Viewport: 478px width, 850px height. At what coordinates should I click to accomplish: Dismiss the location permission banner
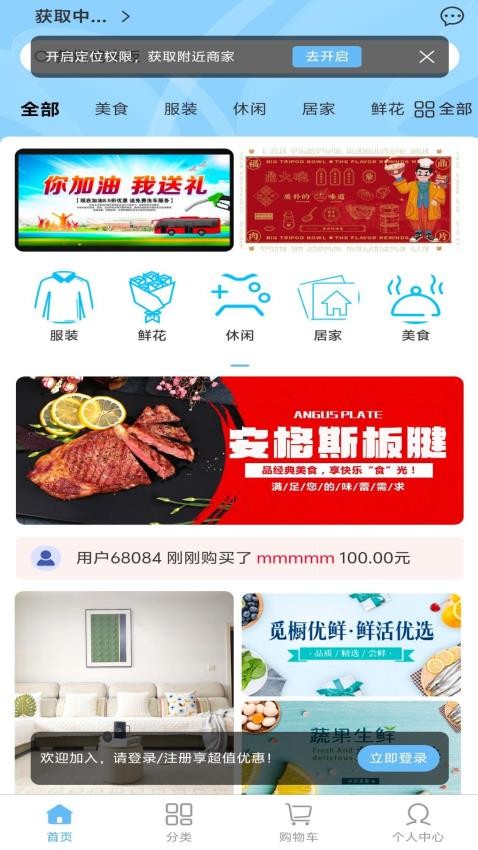click(427, 56)
